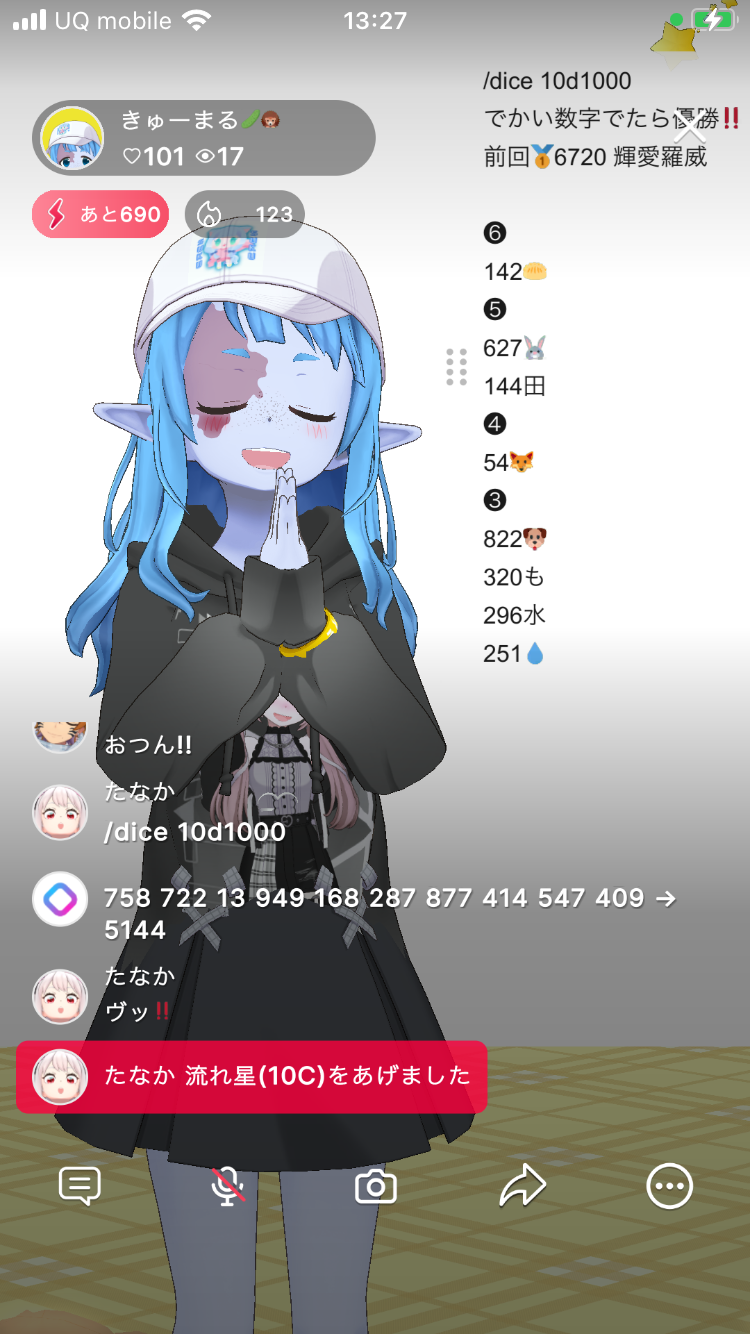Screen dimensions: 750x1334
Task: Open the more options menu
Action: (x=669, y=1187)
